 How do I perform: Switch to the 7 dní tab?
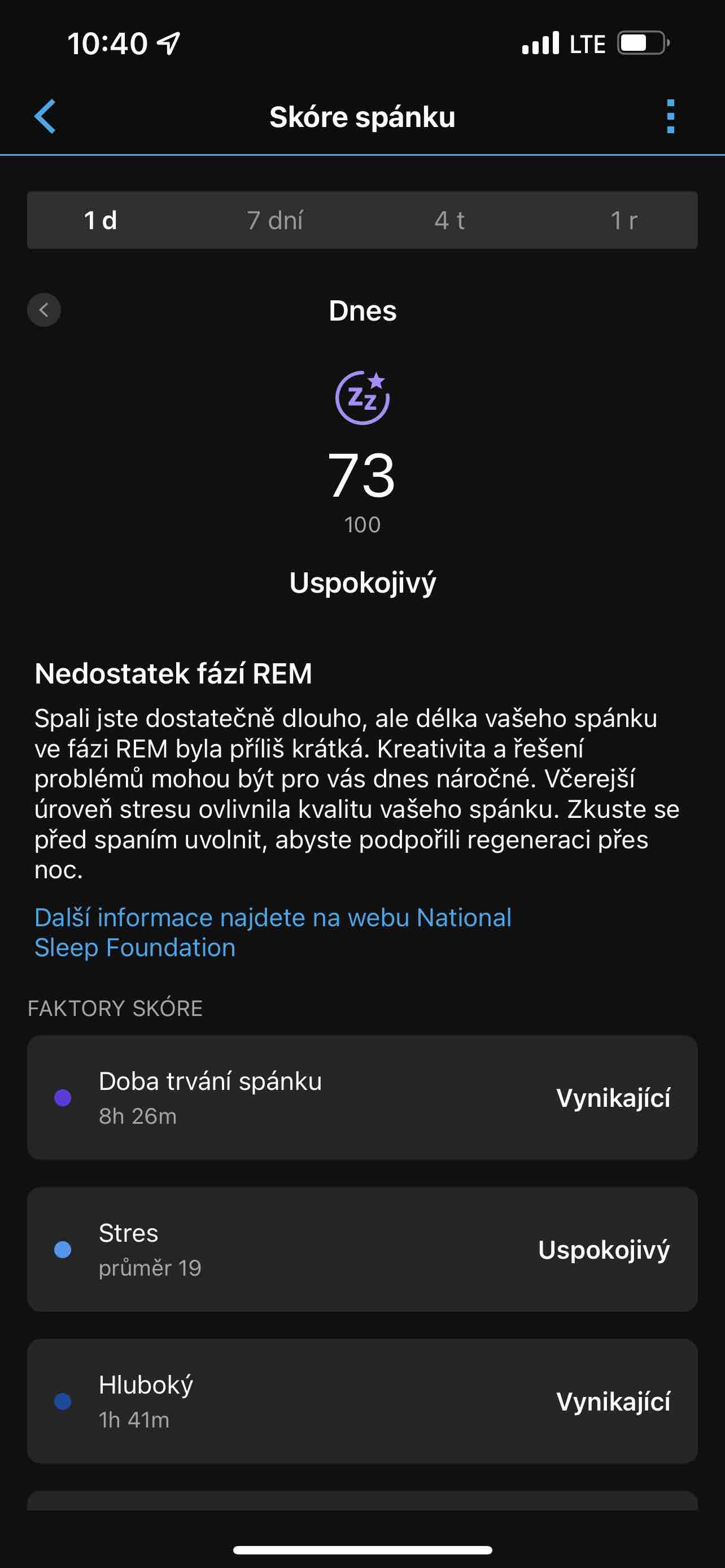(x=275, y=220)
